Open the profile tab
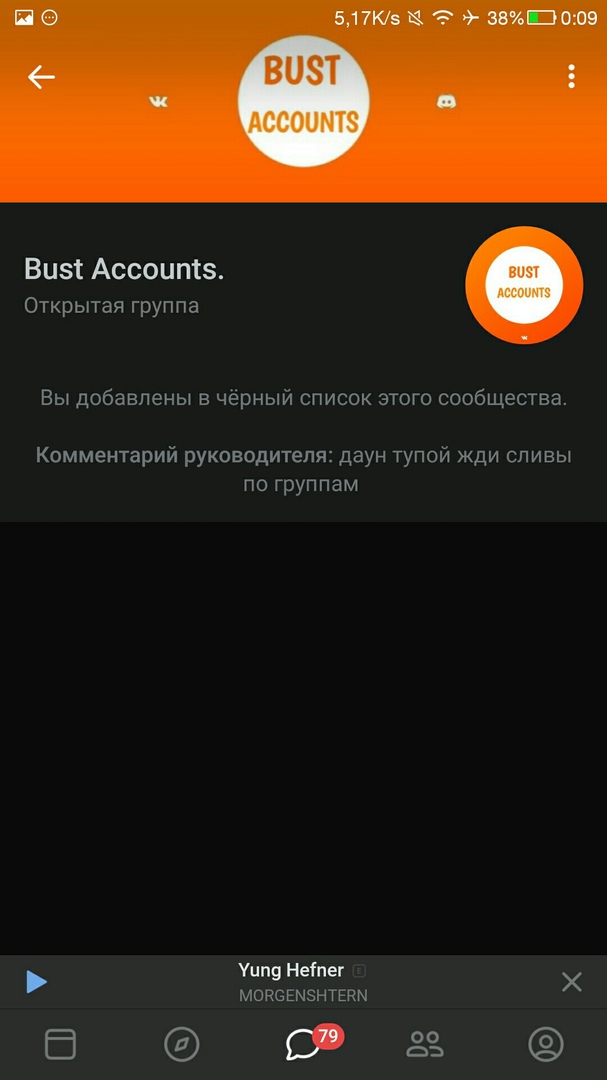This screenshot has width=607, height=1080. (546, 1044)
